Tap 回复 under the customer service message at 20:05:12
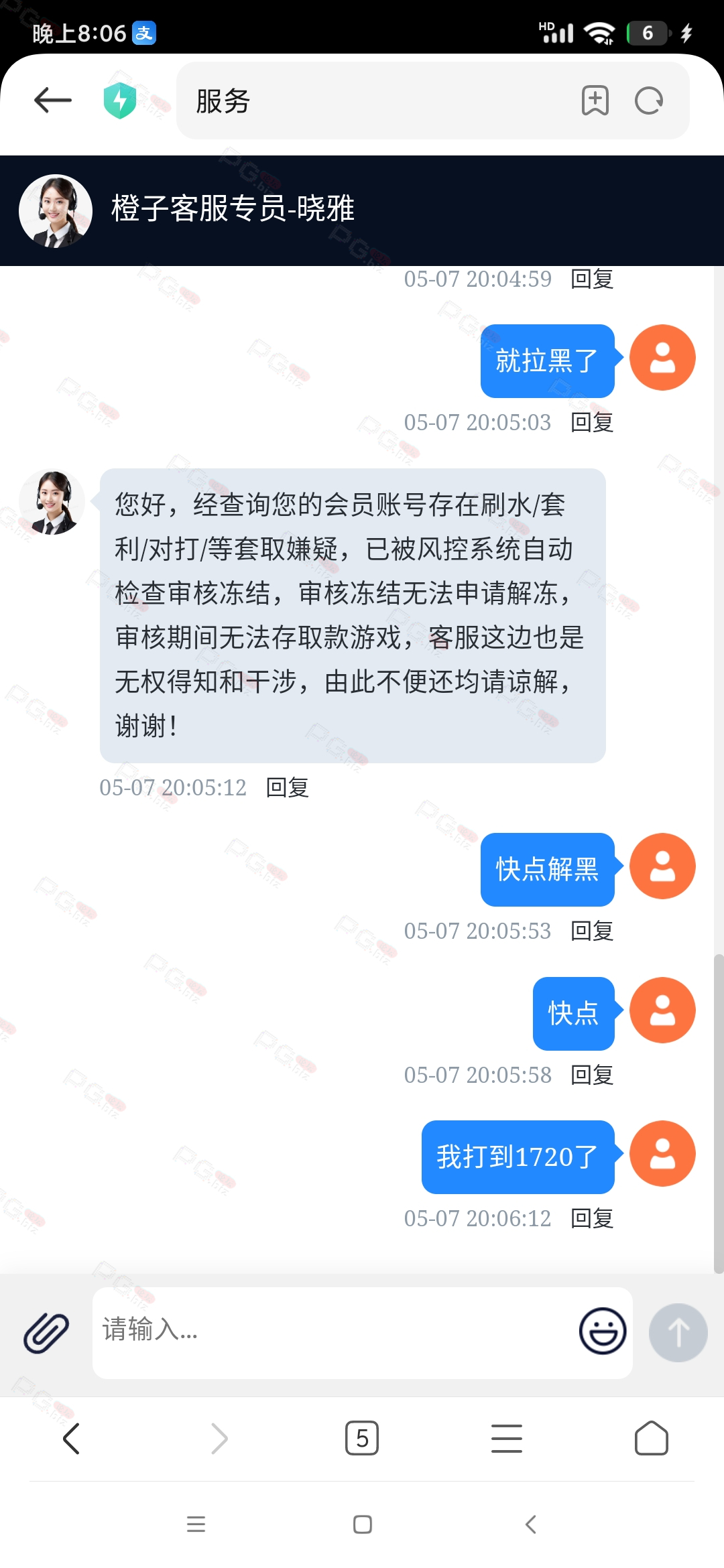 coord(288,787)
